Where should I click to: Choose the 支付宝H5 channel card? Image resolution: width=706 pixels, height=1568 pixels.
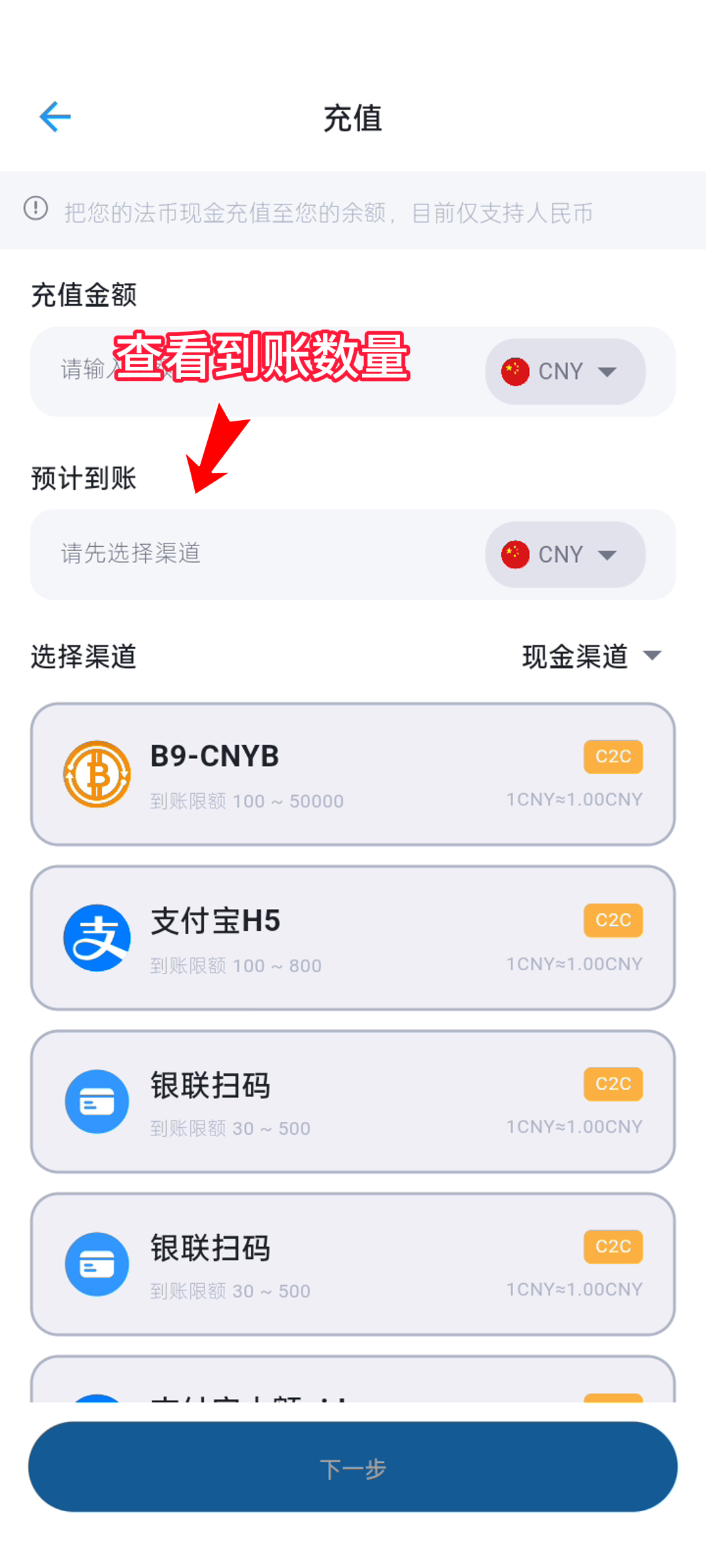coord(353,938)
